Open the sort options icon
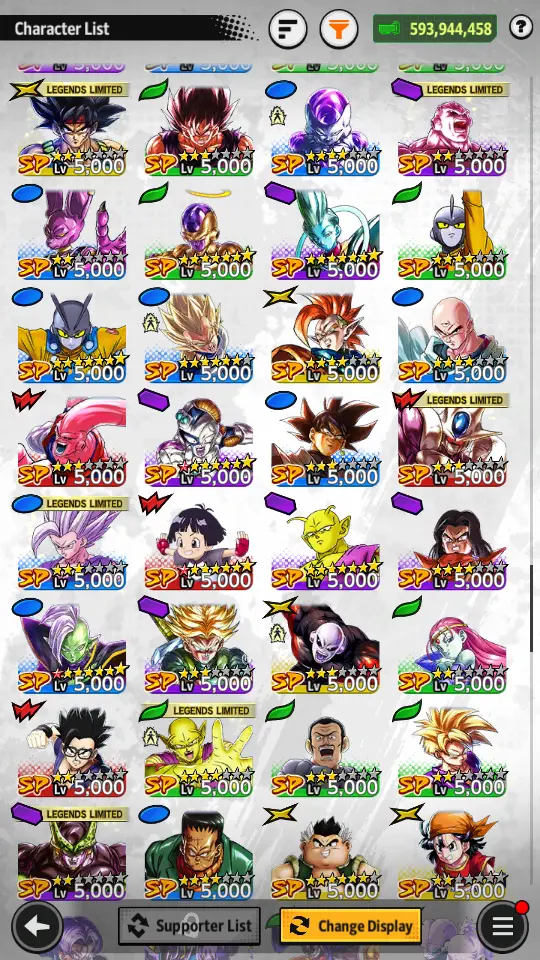 click(288, 28)
